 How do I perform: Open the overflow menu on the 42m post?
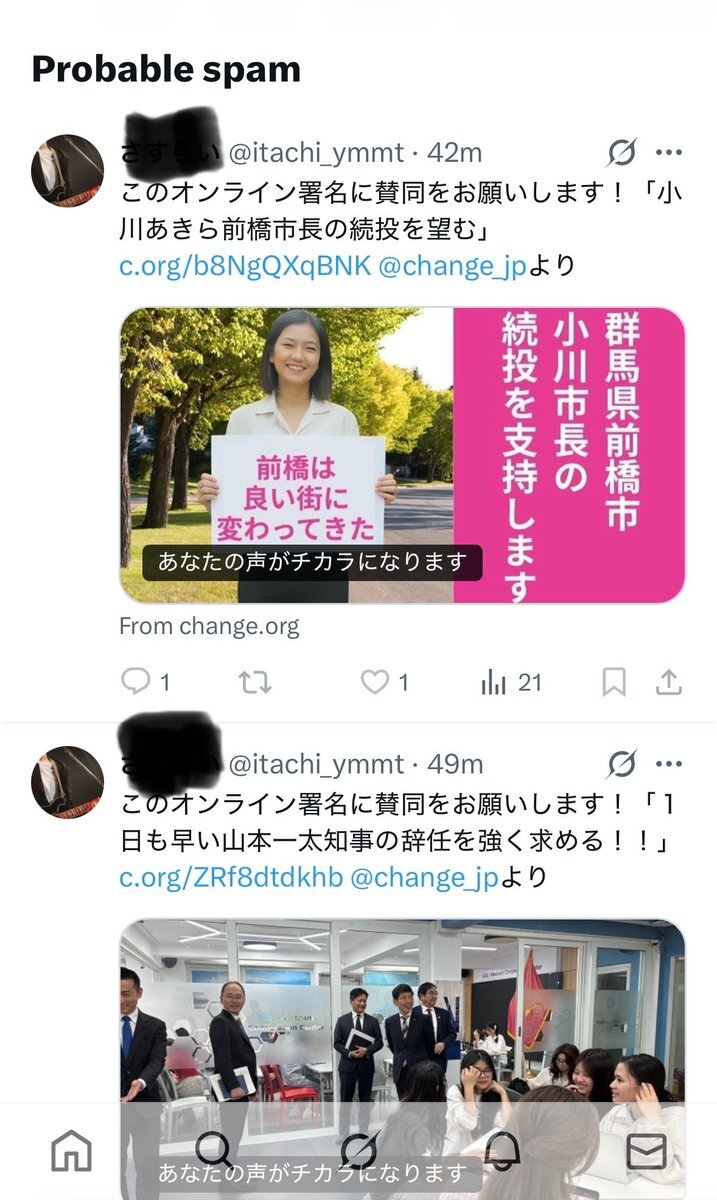668,153
